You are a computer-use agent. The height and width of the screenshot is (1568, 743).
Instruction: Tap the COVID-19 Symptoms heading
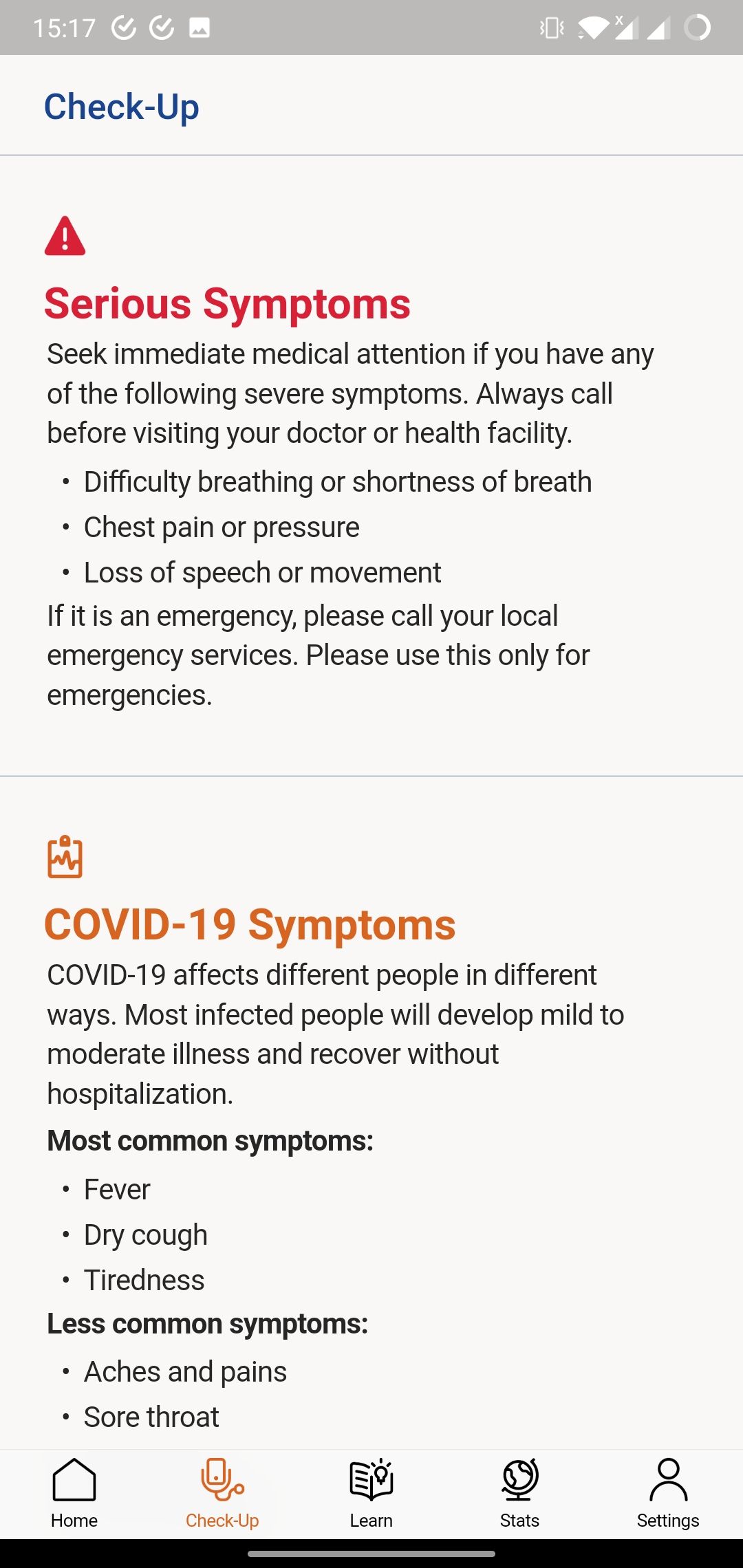click(x=250, y=924)
